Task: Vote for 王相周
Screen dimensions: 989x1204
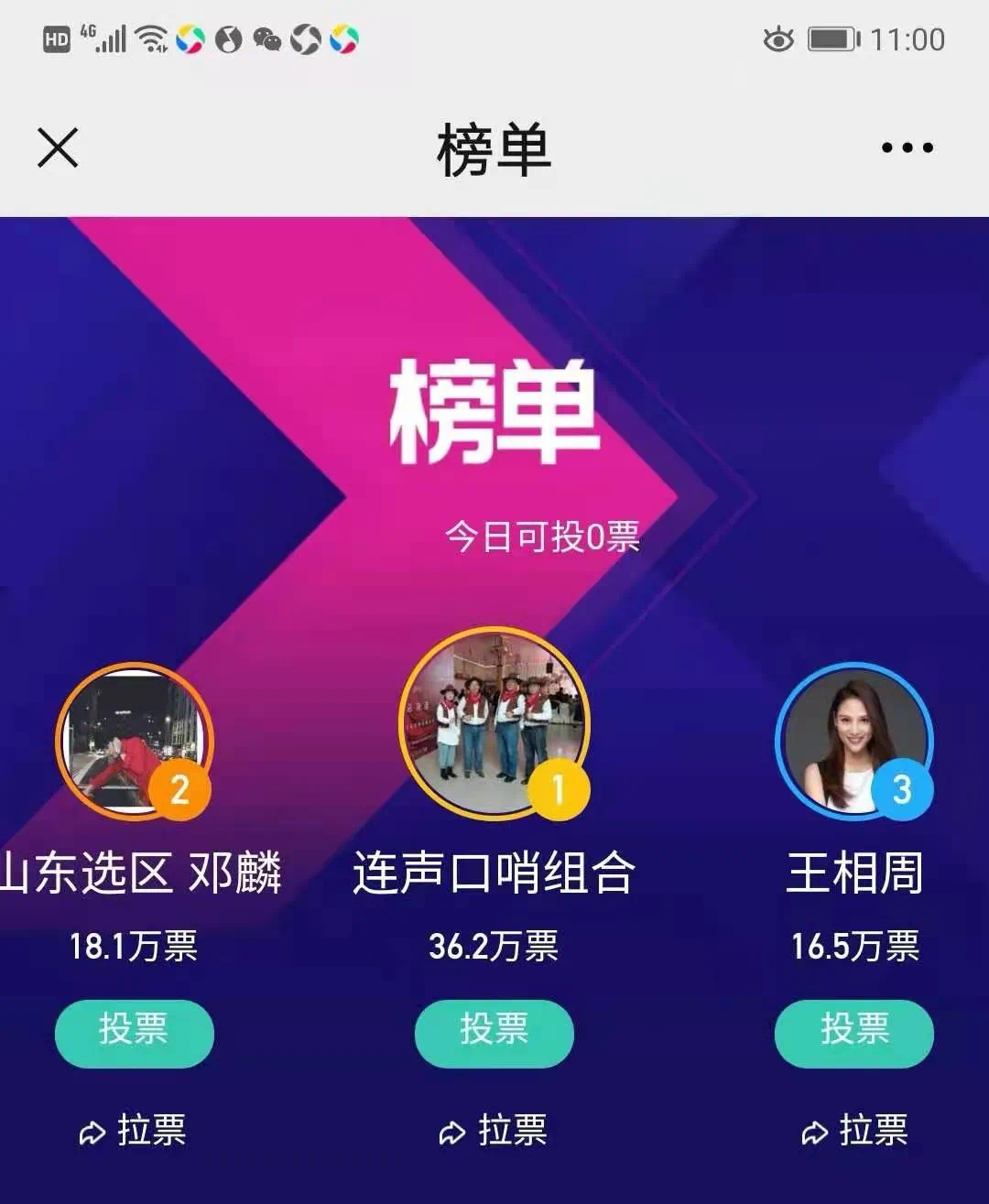Action: (x=853, y=1032)
